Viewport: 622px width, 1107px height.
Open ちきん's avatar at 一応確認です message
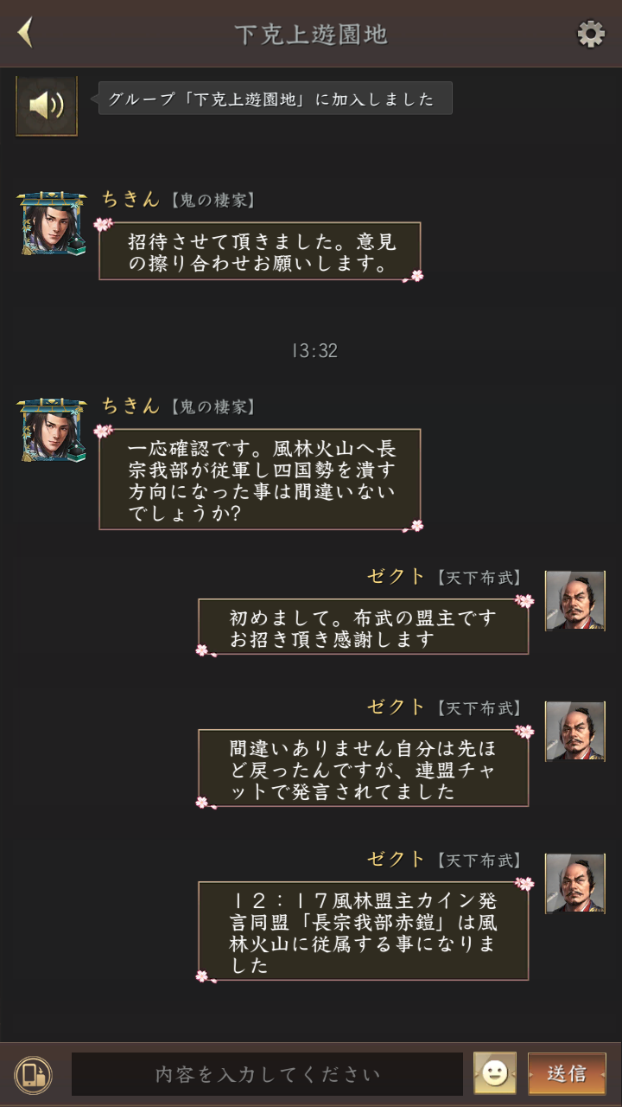54,431
